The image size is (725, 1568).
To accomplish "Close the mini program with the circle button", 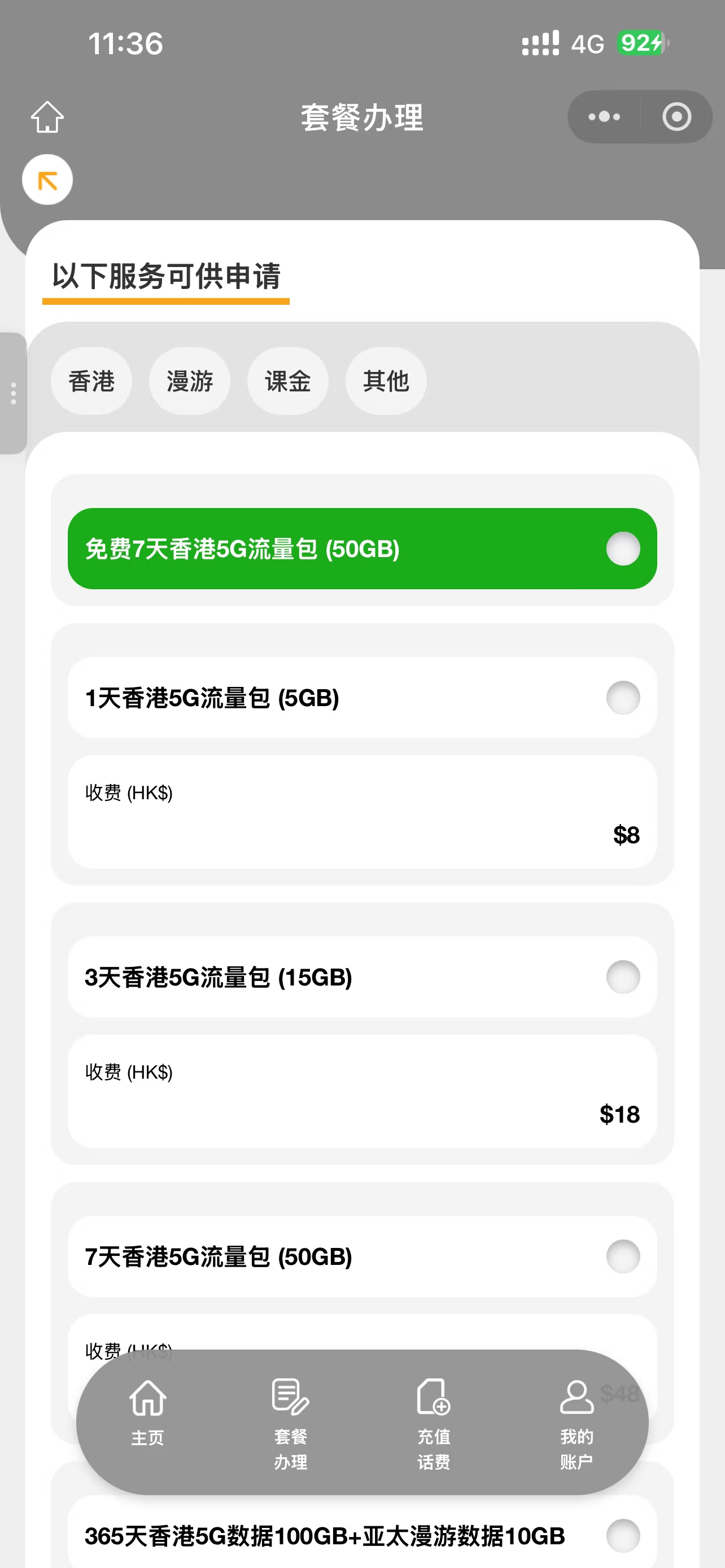I will (x=676, y=117).
